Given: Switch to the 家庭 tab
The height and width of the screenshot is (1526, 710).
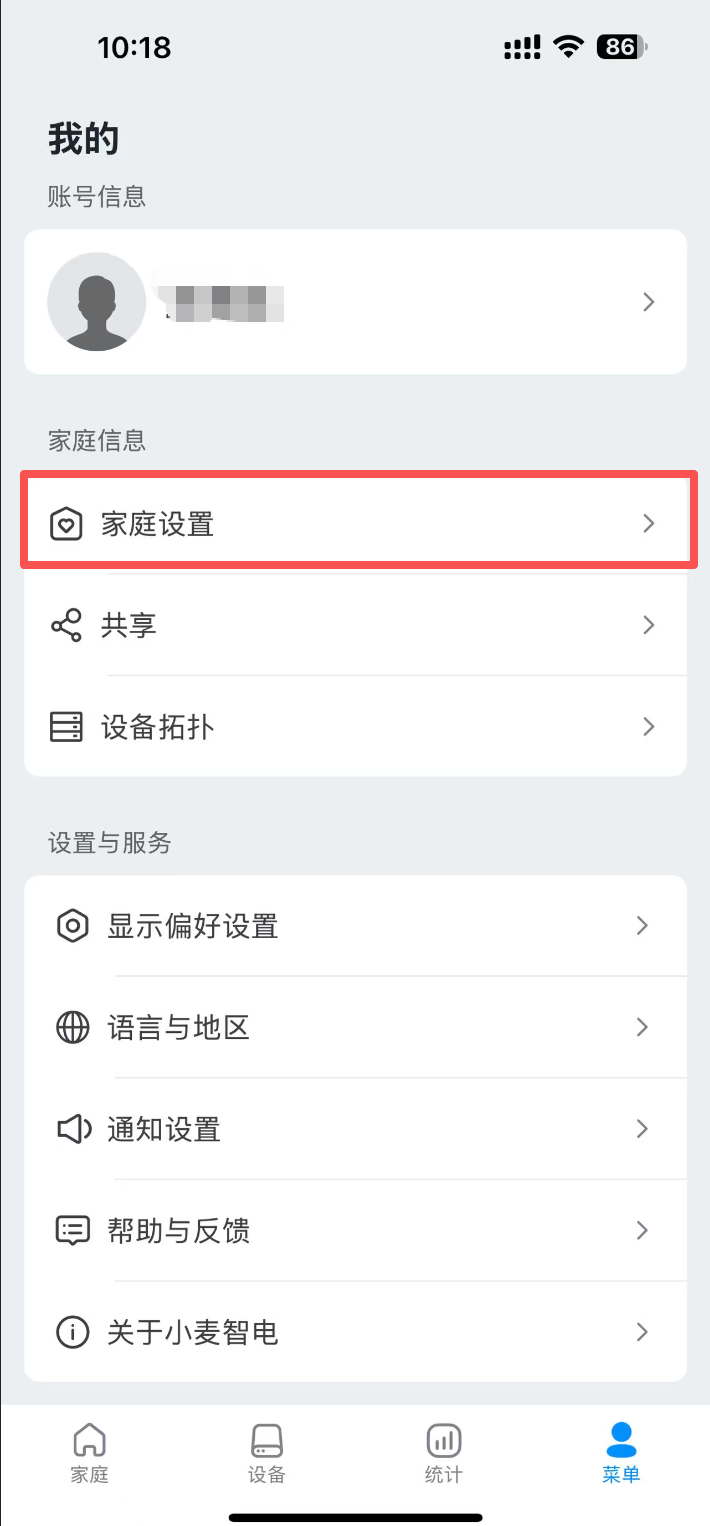Looking at the screenshot, I should pos(89,1453).
